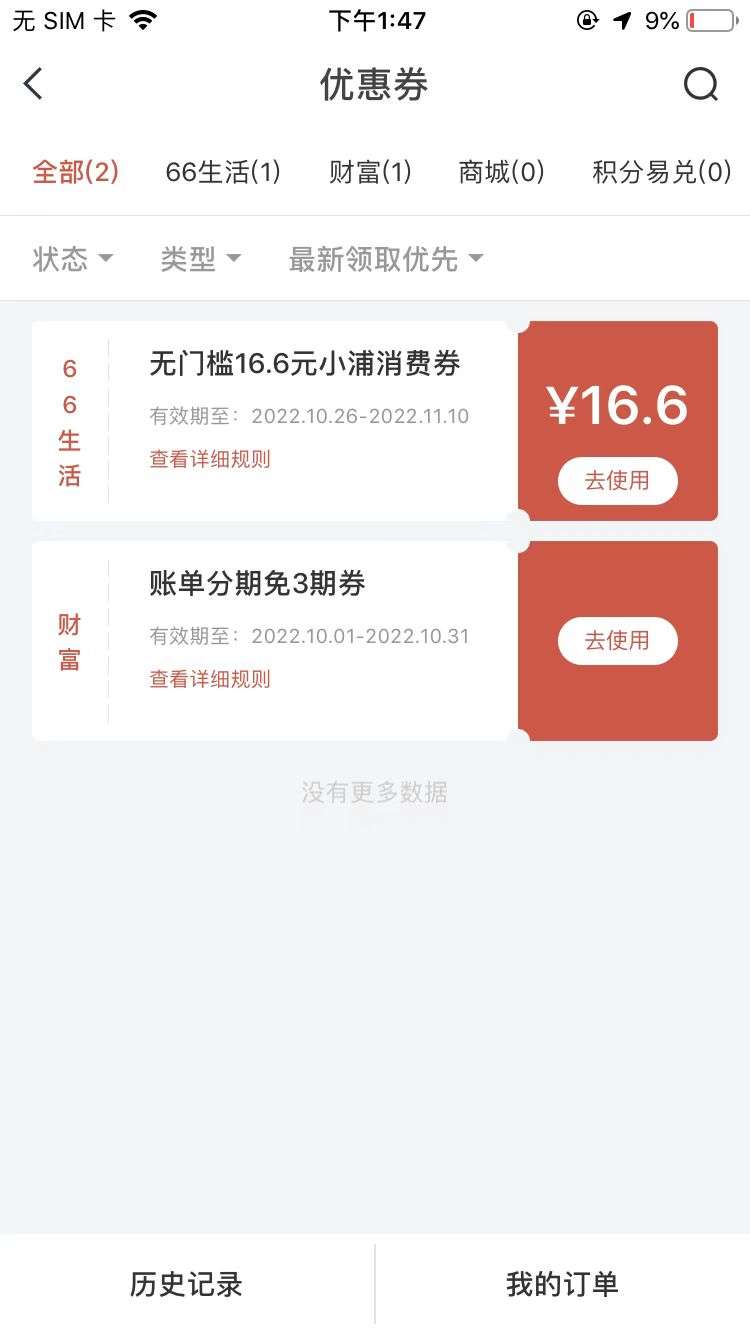Go back using the top-left arrow
Image resolution: width=750 pixels, height=1334 pixels.
click(x=34, y=84)
